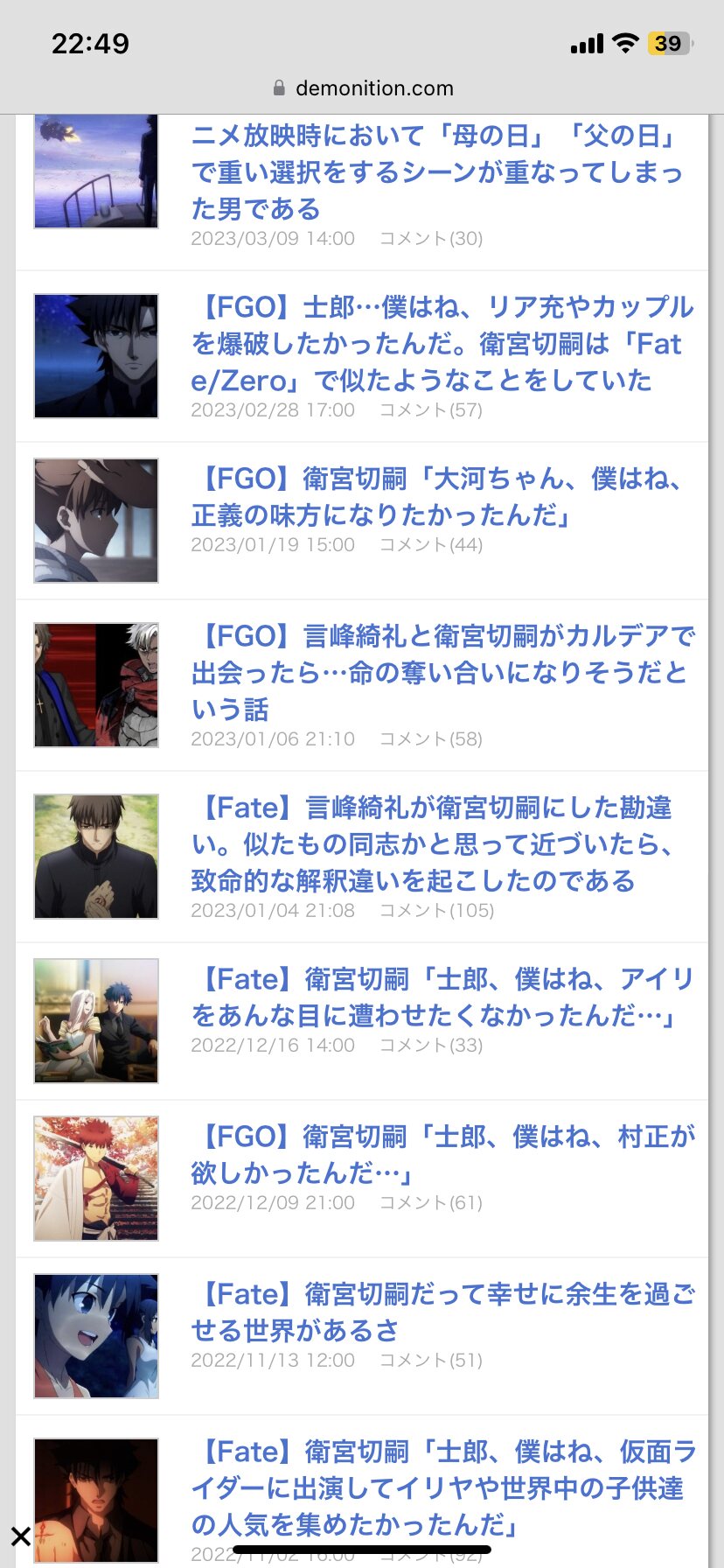The image size is (724, 1568).
Task: Open the リア充やカップルを爆破したかった article
Action: pos(442,343)
